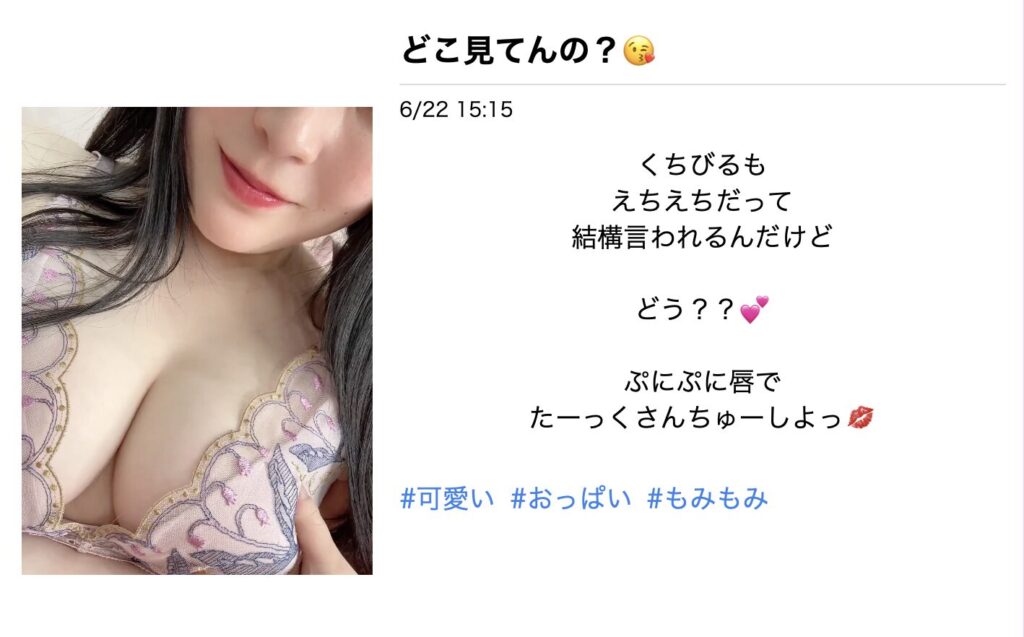The width and height of the screenshot is (1024, 637).
Task: Select the #もみもみ hashtag link
Action: [x=707, y=498]
